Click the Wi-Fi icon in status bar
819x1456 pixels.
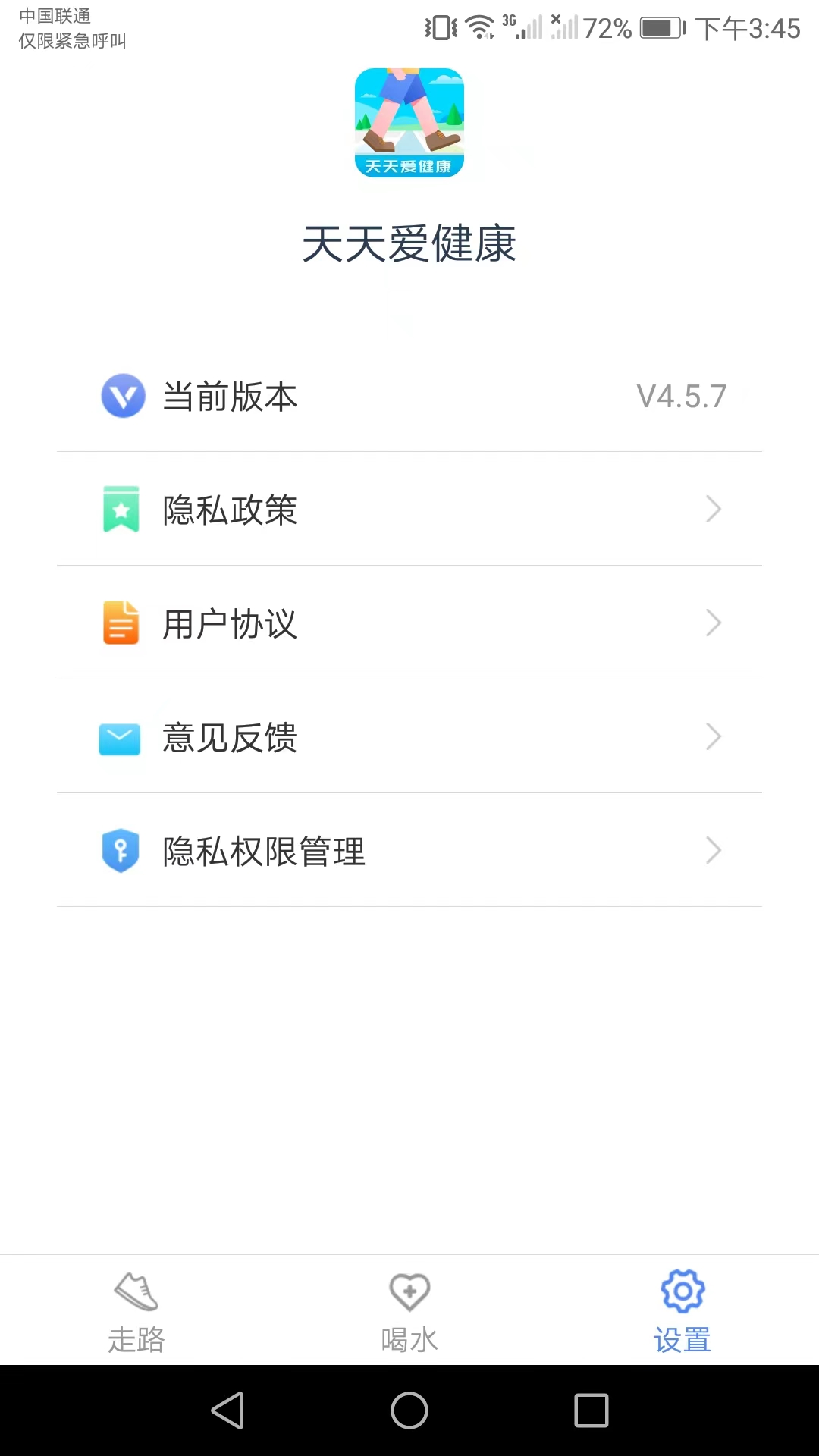point(480,24)
